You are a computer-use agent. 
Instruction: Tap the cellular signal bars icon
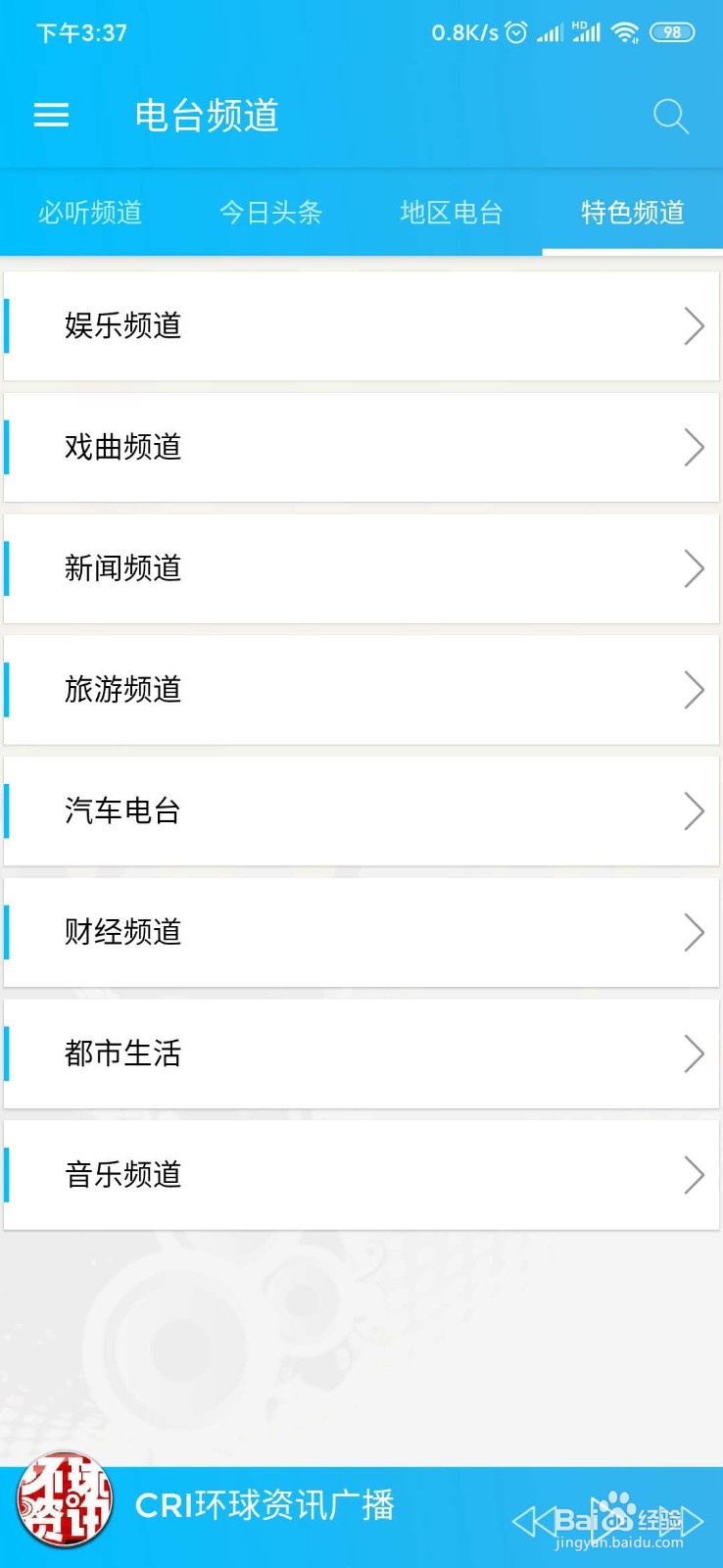(552, 32)
